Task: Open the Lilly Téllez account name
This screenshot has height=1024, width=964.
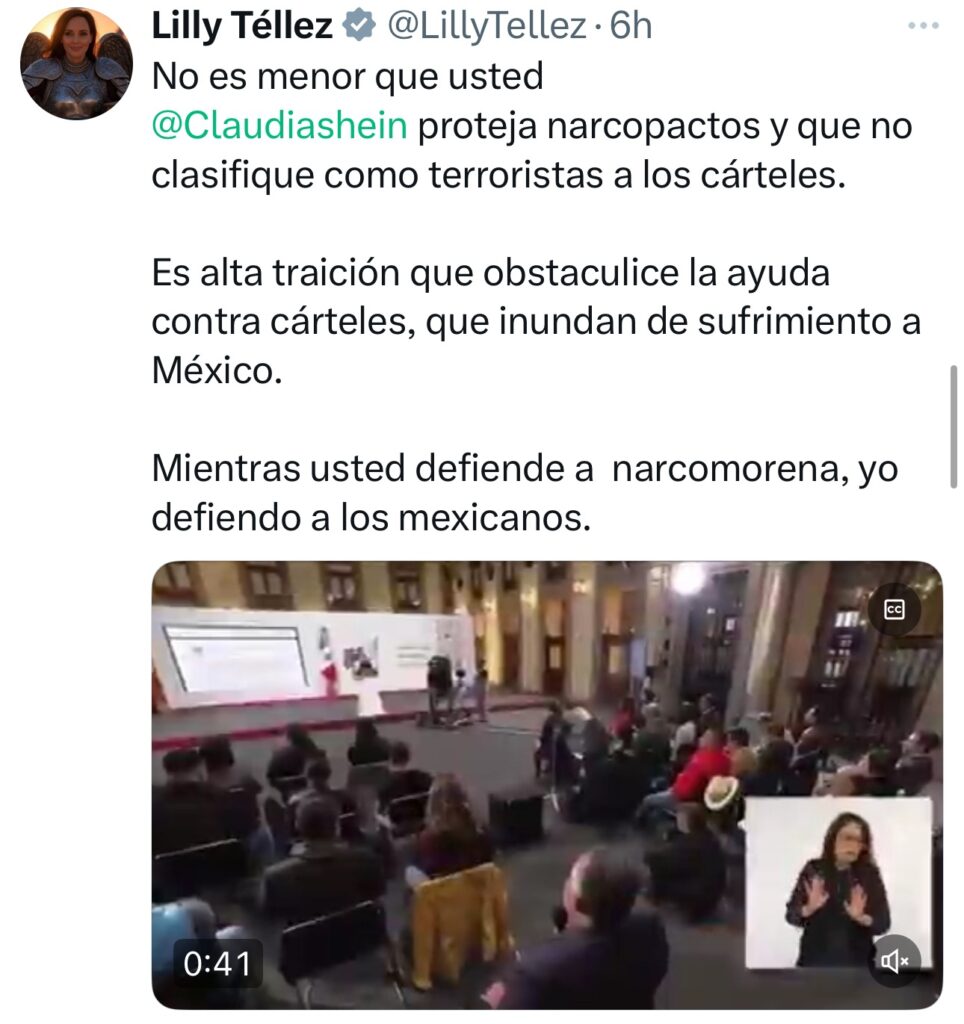Action: (242, 27)
